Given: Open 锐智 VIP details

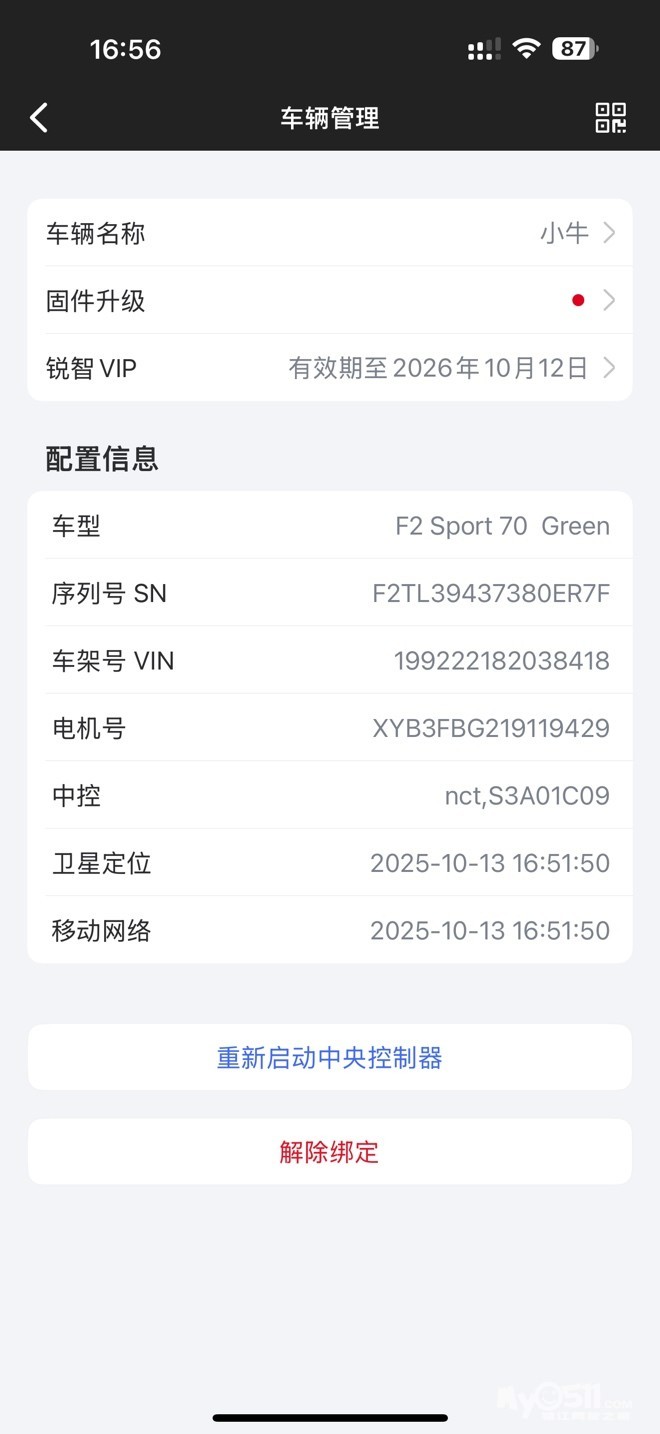Looking at the screenshot, I should [330, 368].
